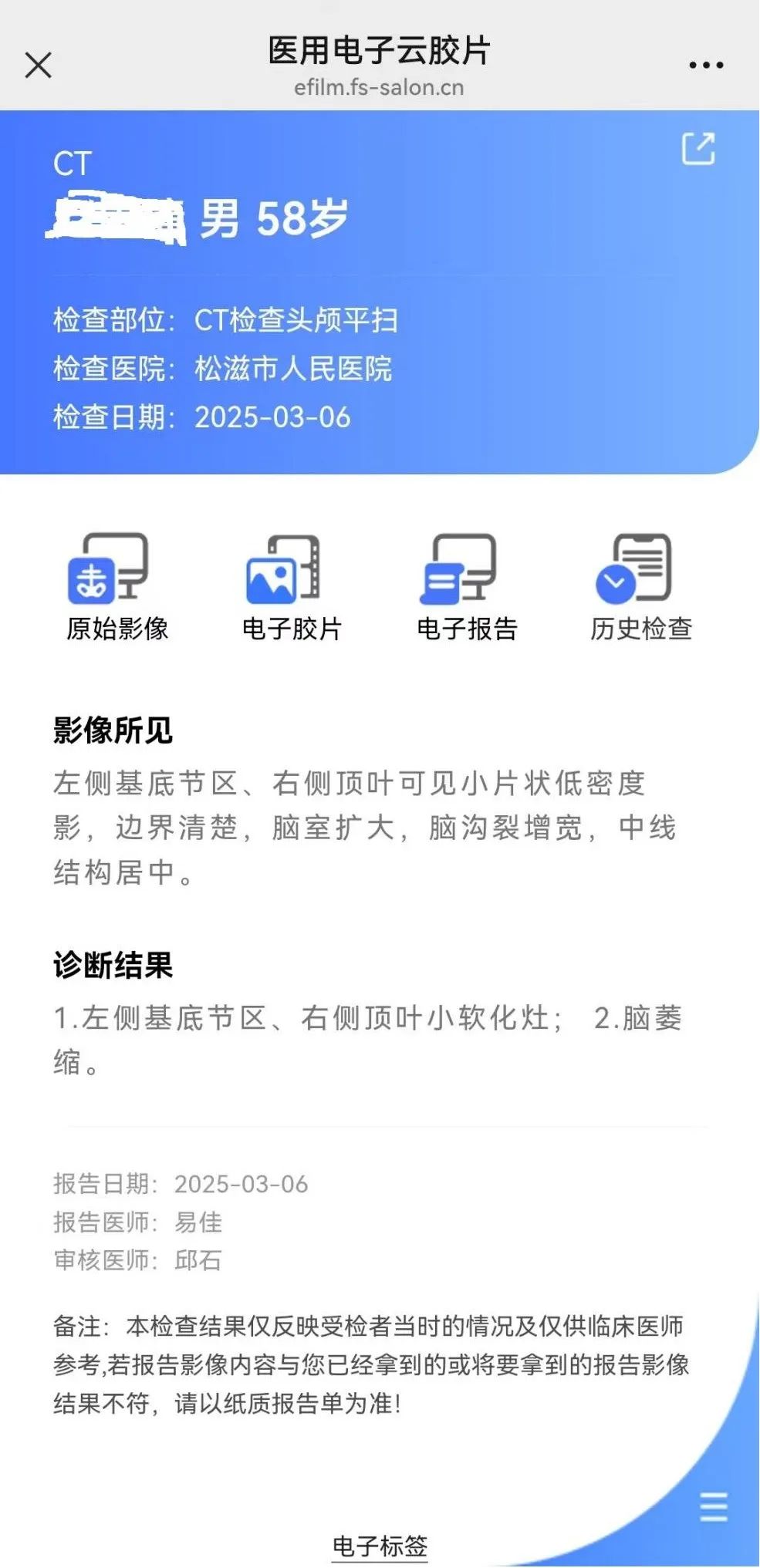Check 历史检查 exam history
The width and height of the screenshot is (760, 1568).
click(641, 588)
